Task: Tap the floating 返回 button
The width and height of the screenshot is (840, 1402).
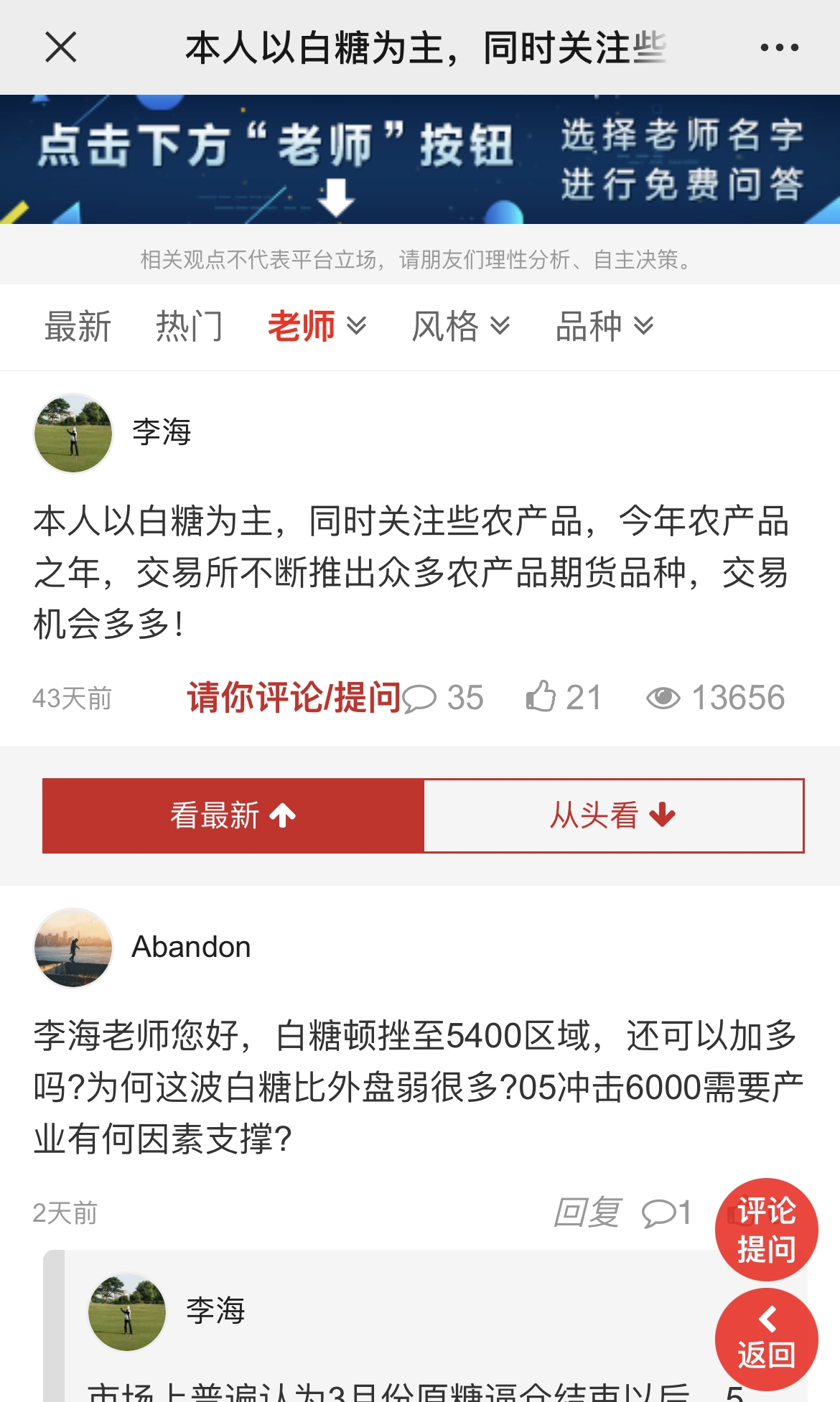Action: 766,1340
